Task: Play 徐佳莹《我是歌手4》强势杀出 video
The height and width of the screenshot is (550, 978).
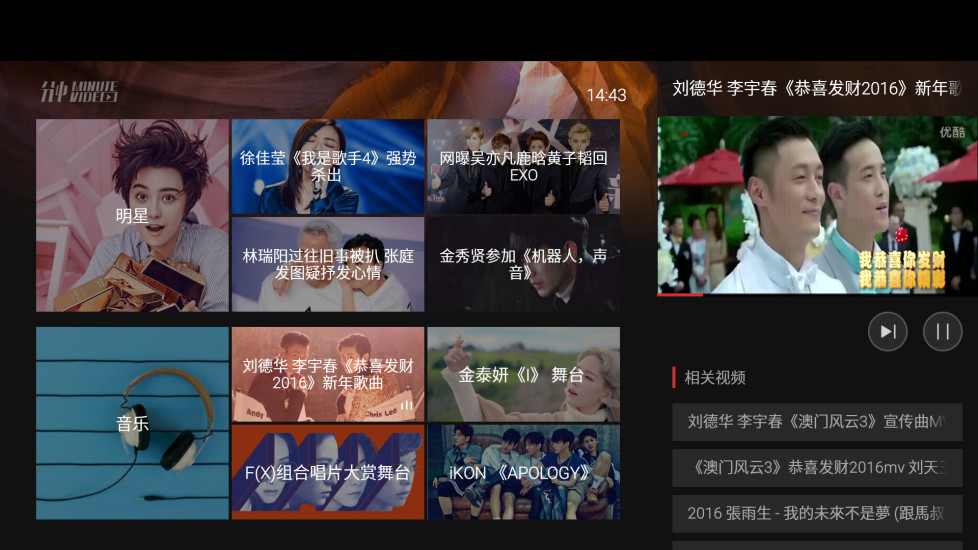Action: [328, 166]
